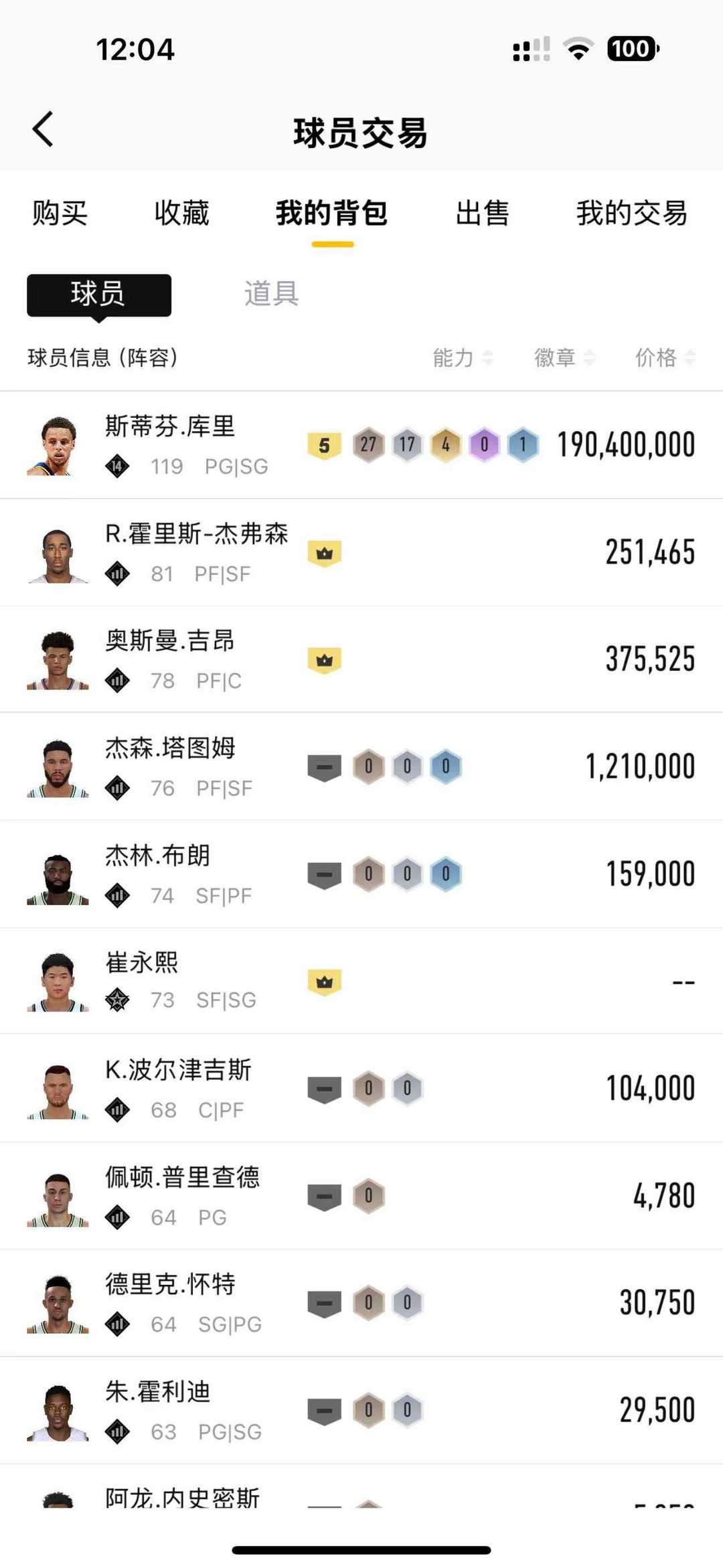Click the crown badge next to 奥斯曼.吉昂

pos(325,659)
